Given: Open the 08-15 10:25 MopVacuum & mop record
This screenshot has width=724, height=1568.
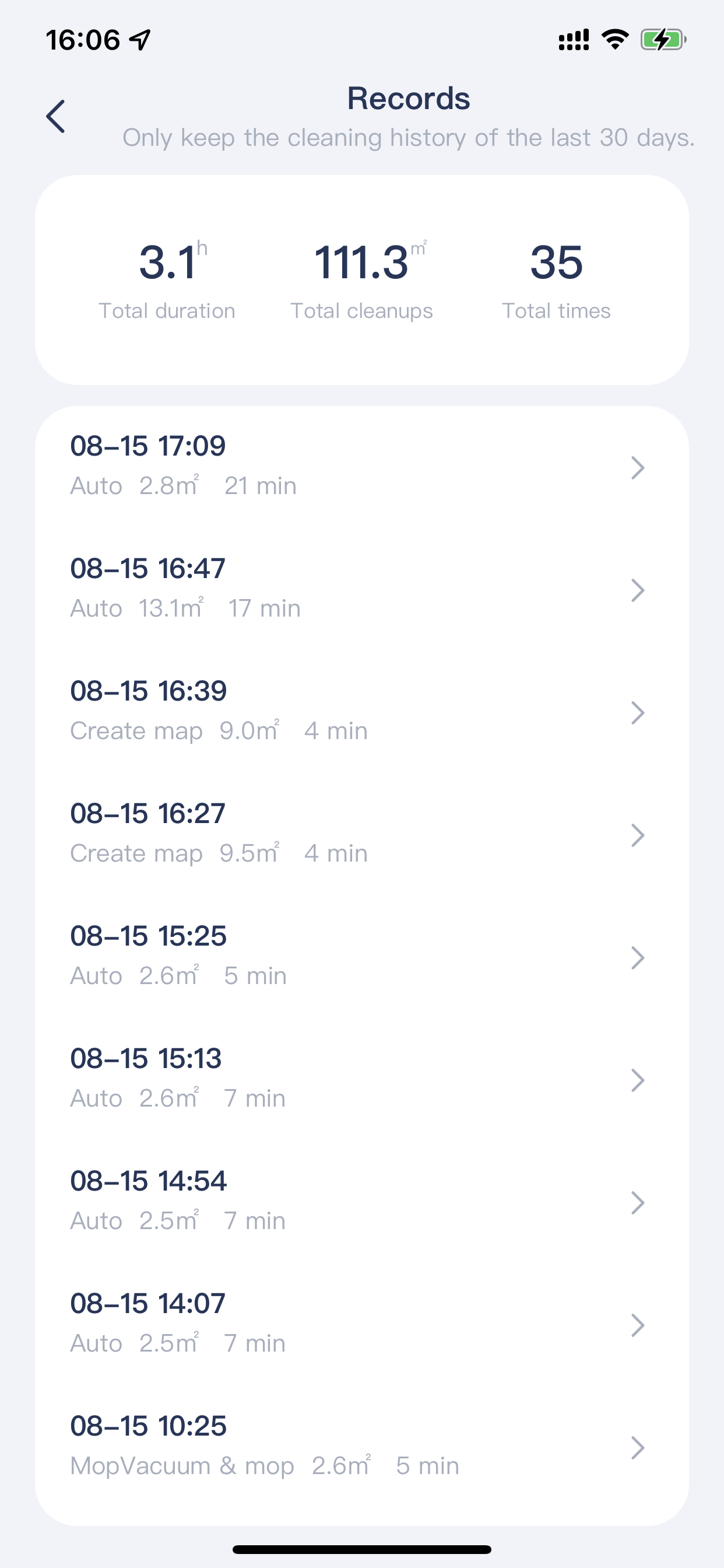Looking at the screenshot, I should 362,1446.
